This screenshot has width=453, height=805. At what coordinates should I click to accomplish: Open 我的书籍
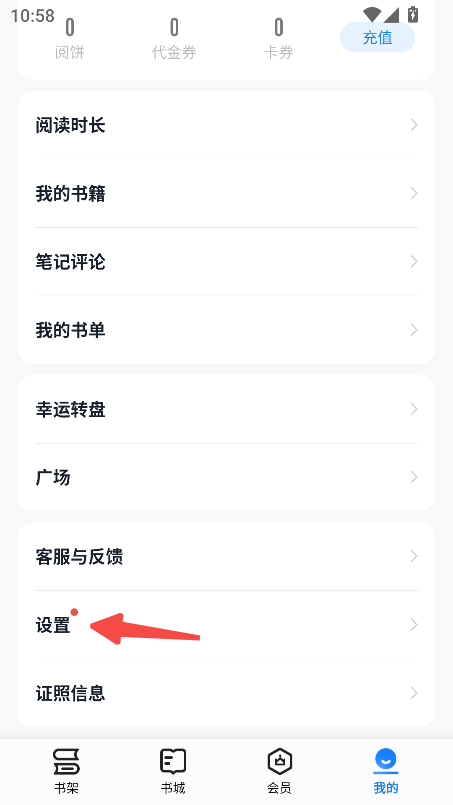pos(226,194)
